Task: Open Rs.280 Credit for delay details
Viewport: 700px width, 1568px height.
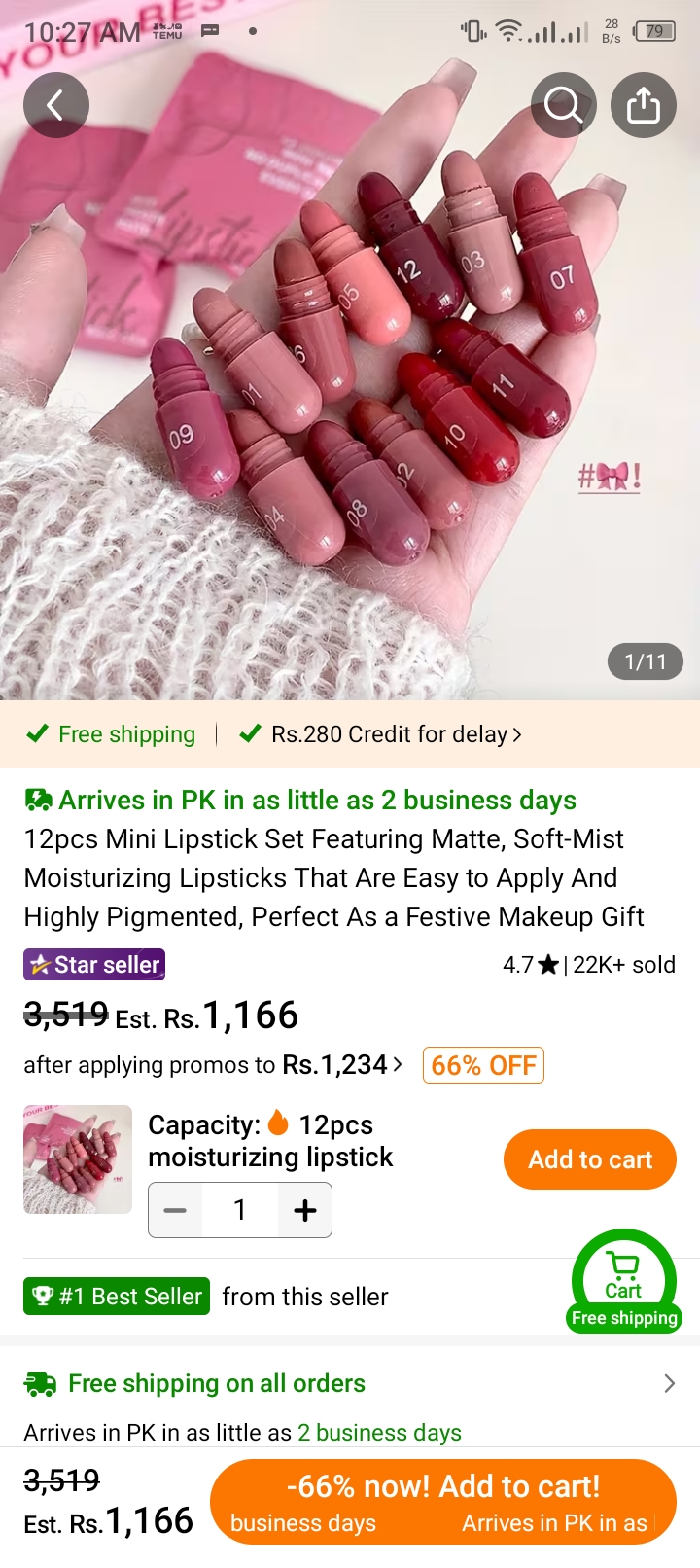Action: tap(382, 734)
